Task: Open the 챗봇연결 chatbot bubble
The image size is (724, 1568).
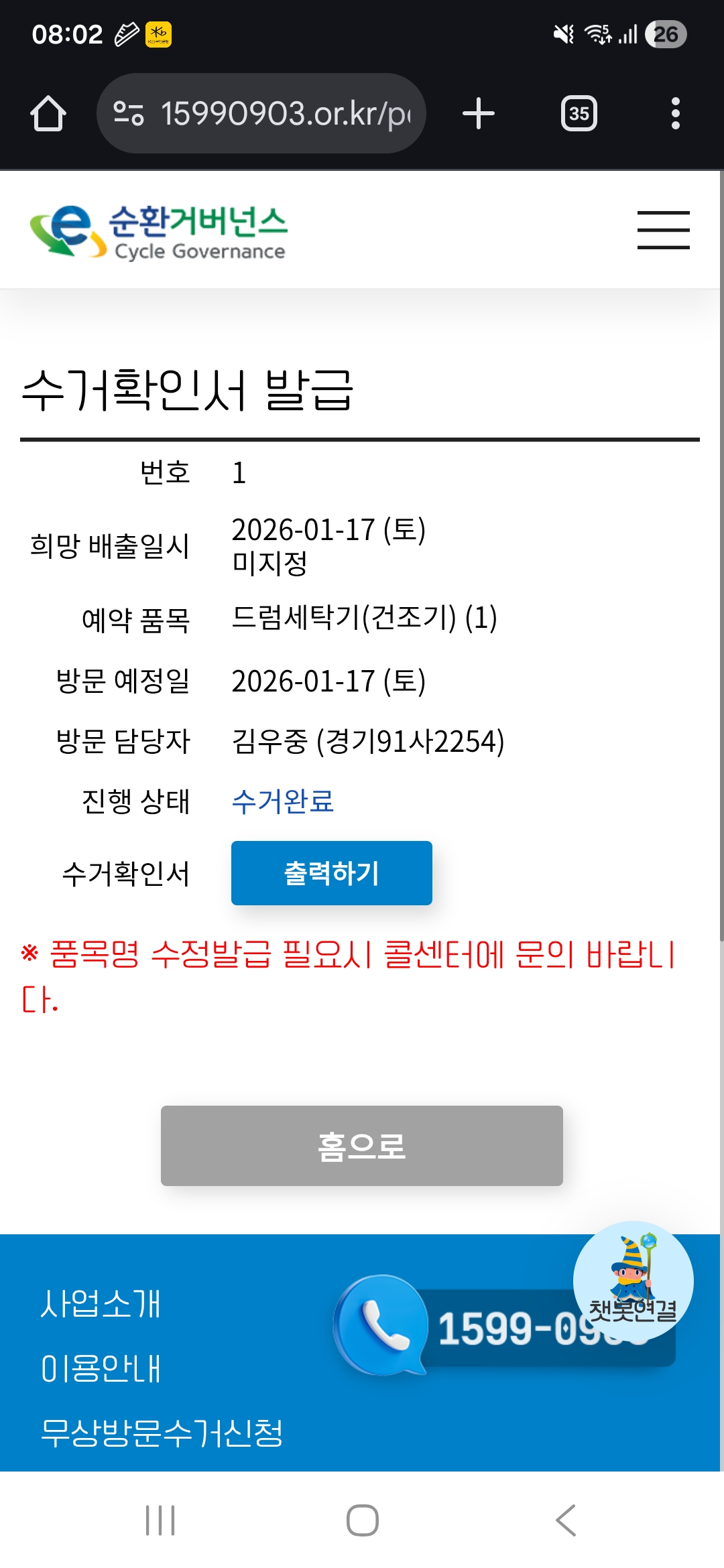Action: tap(633, 1281)
